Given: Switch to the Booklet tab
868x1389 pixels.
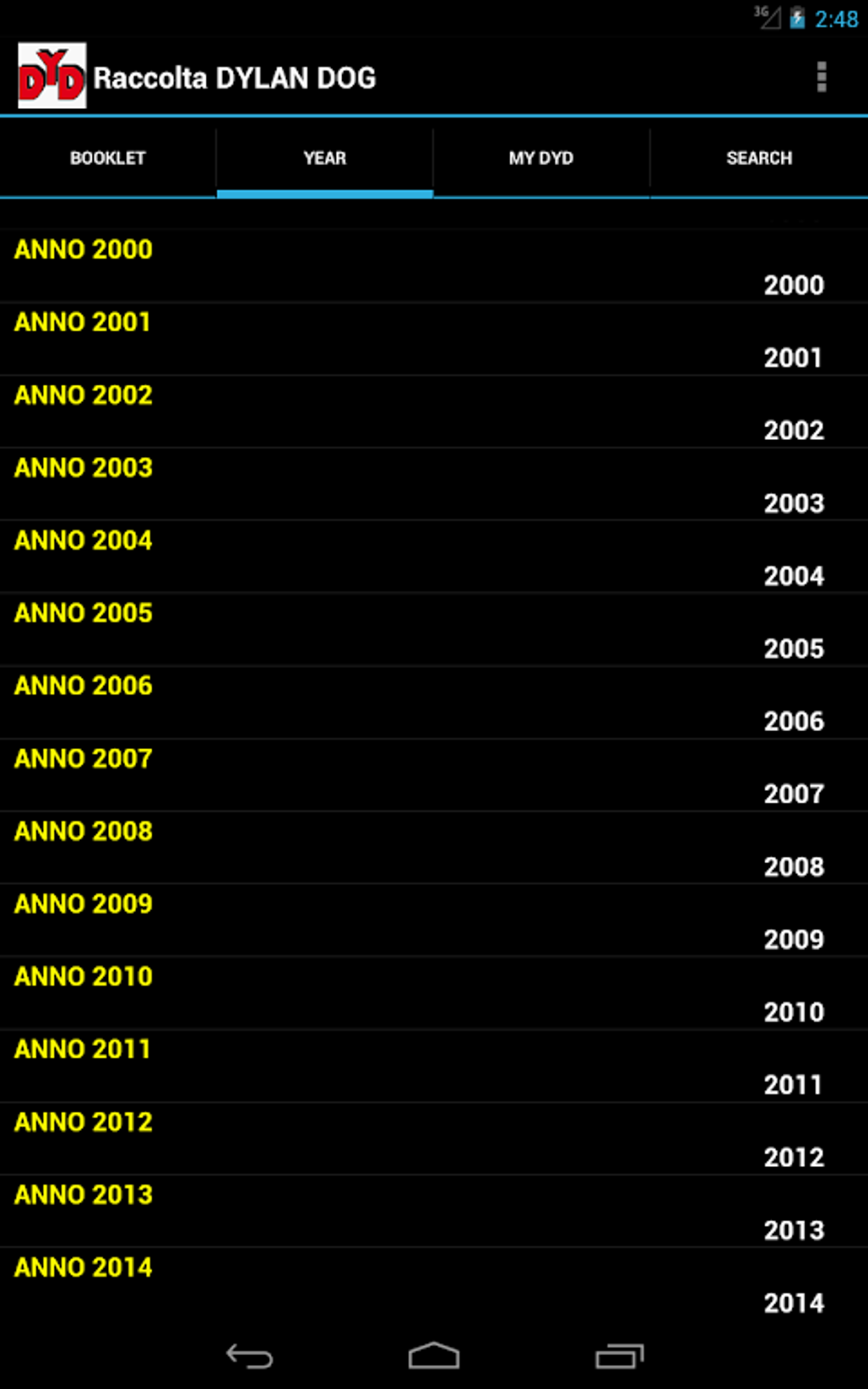Looking at the screenshot, I should [x=108, y=158].
